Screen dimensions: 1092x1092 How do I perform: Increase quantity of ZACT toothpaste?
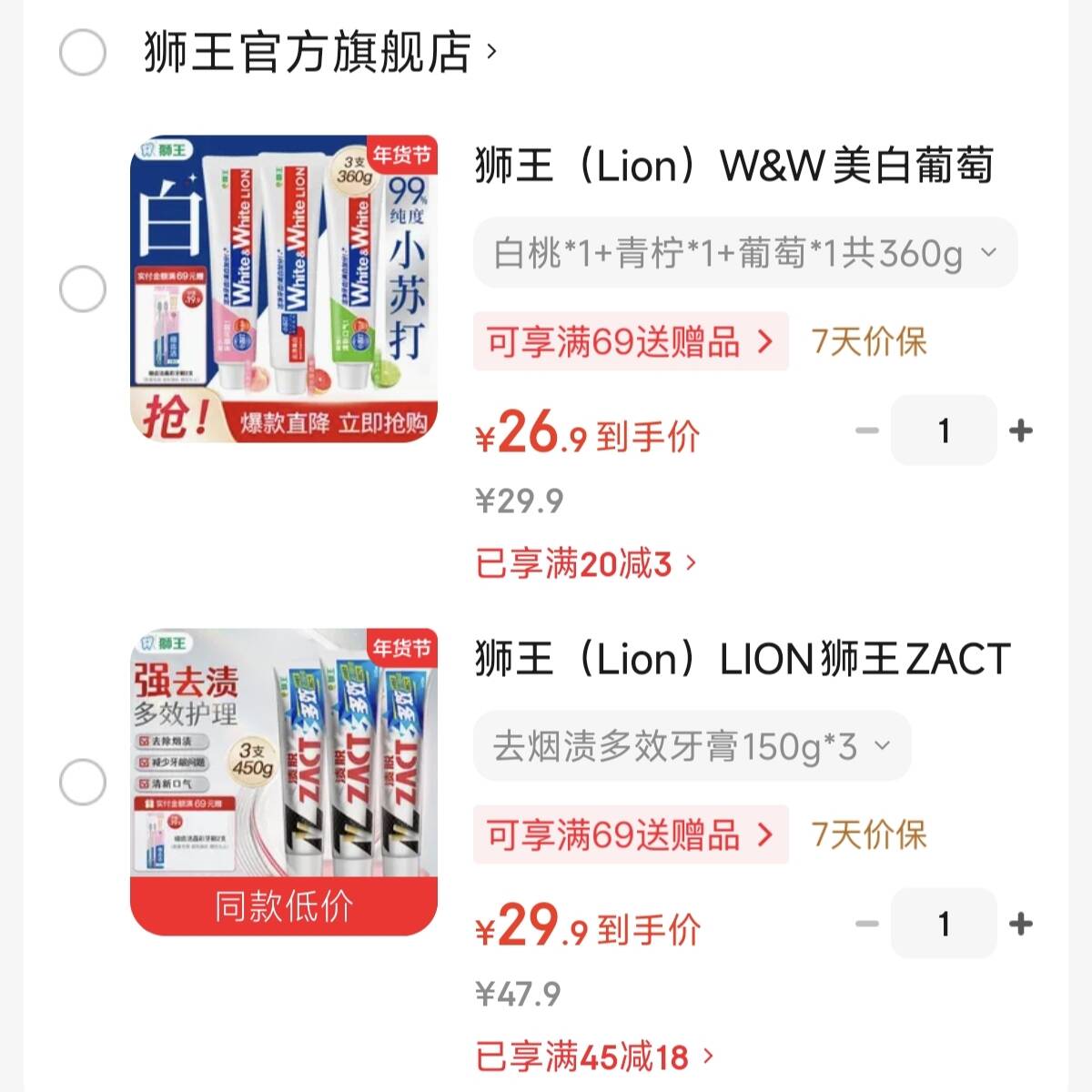click(1021, 924)
